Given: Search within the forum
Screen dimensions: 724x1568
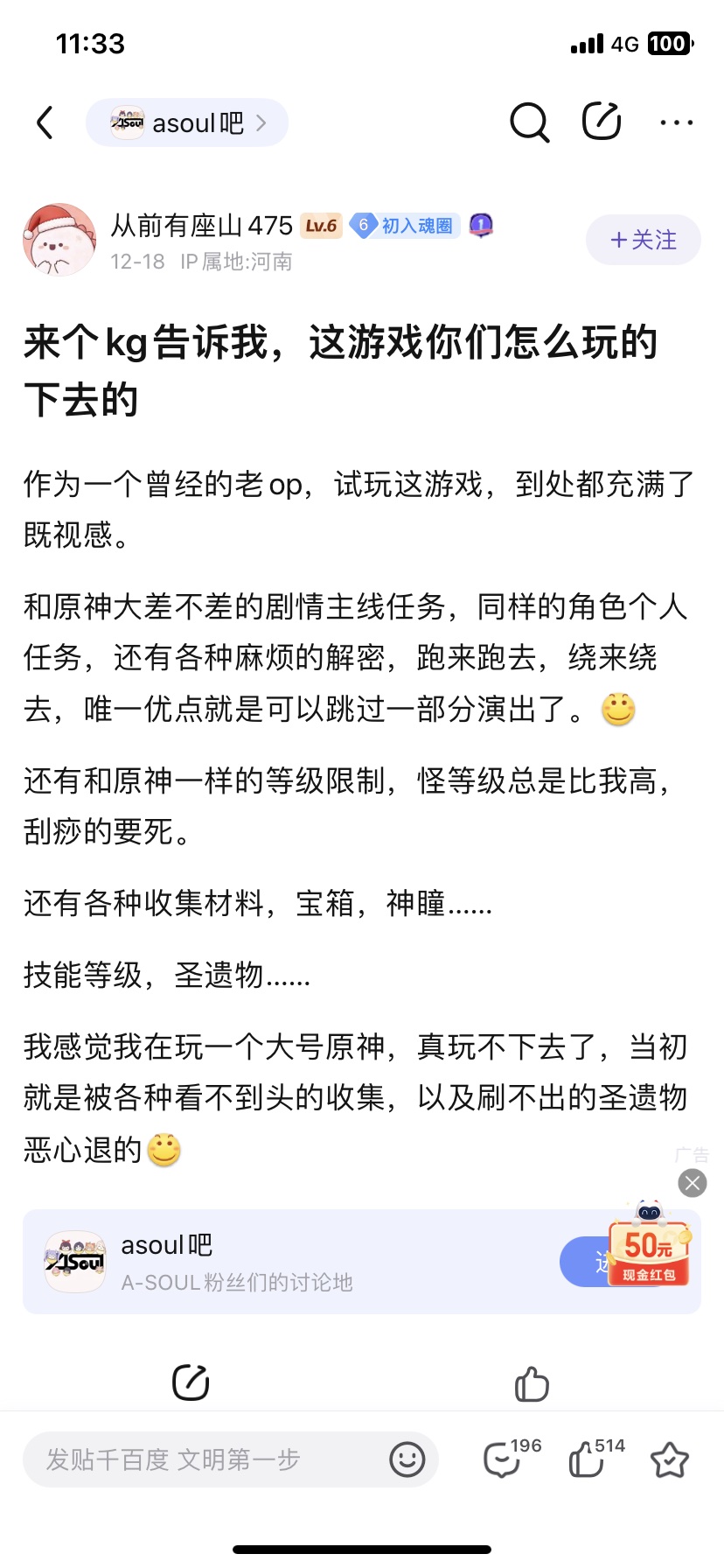Looking at the screenshot, I should tap(529, 122).
